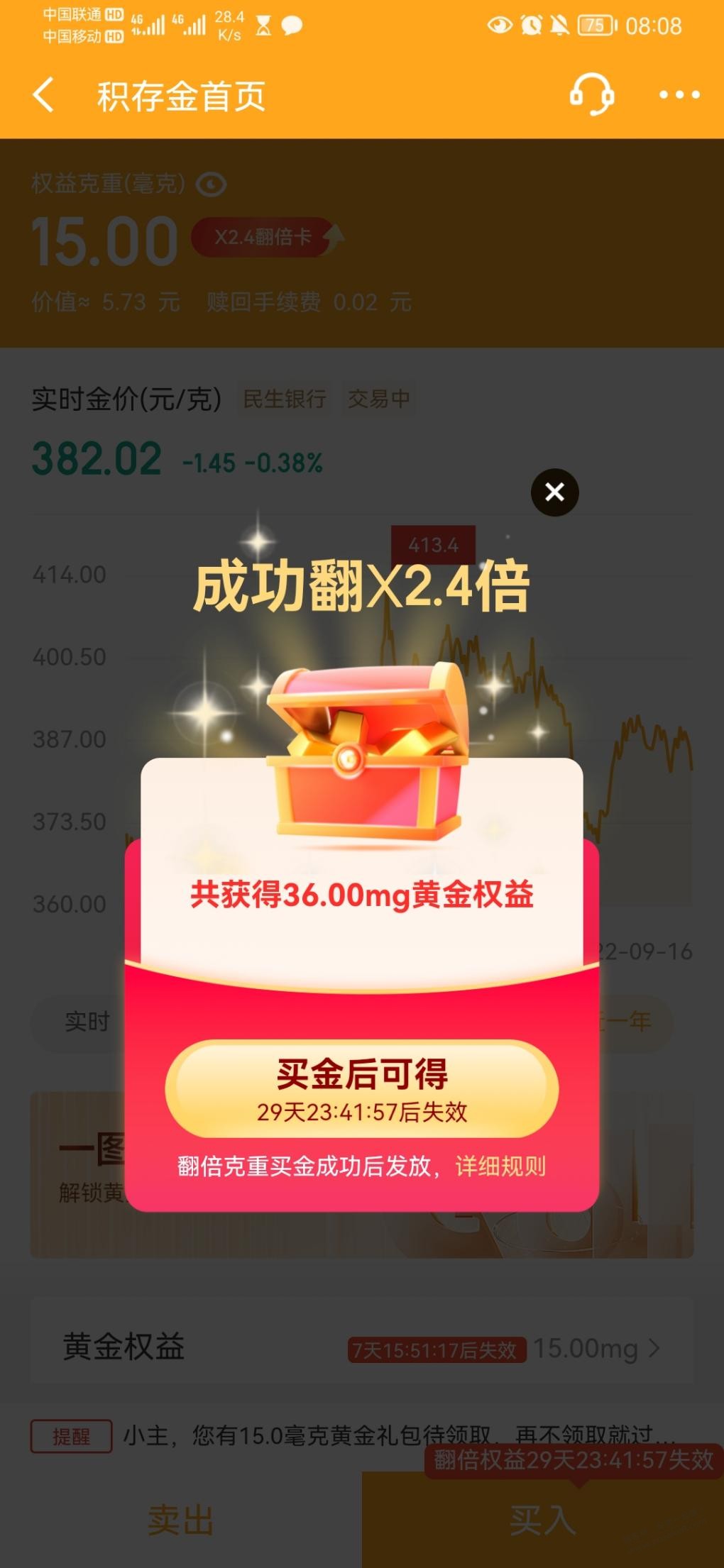Image resolution: width=724 pixels, height=1568 pixels.
Task: Close the 成功翻X2.4倍 popup
Action: tap(554, 492)
